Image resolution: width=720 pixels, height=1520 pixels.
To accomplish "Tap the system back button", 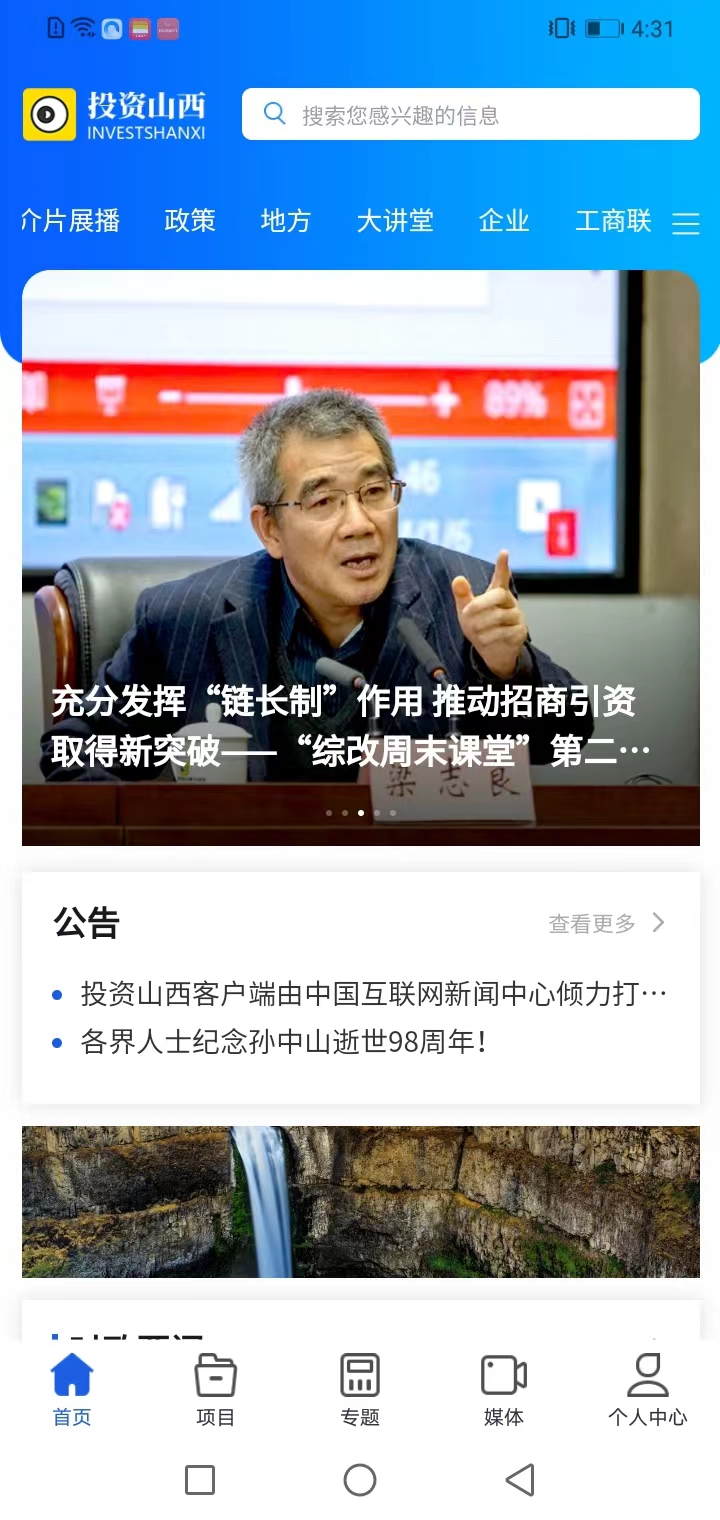I will click(519, 1480).
